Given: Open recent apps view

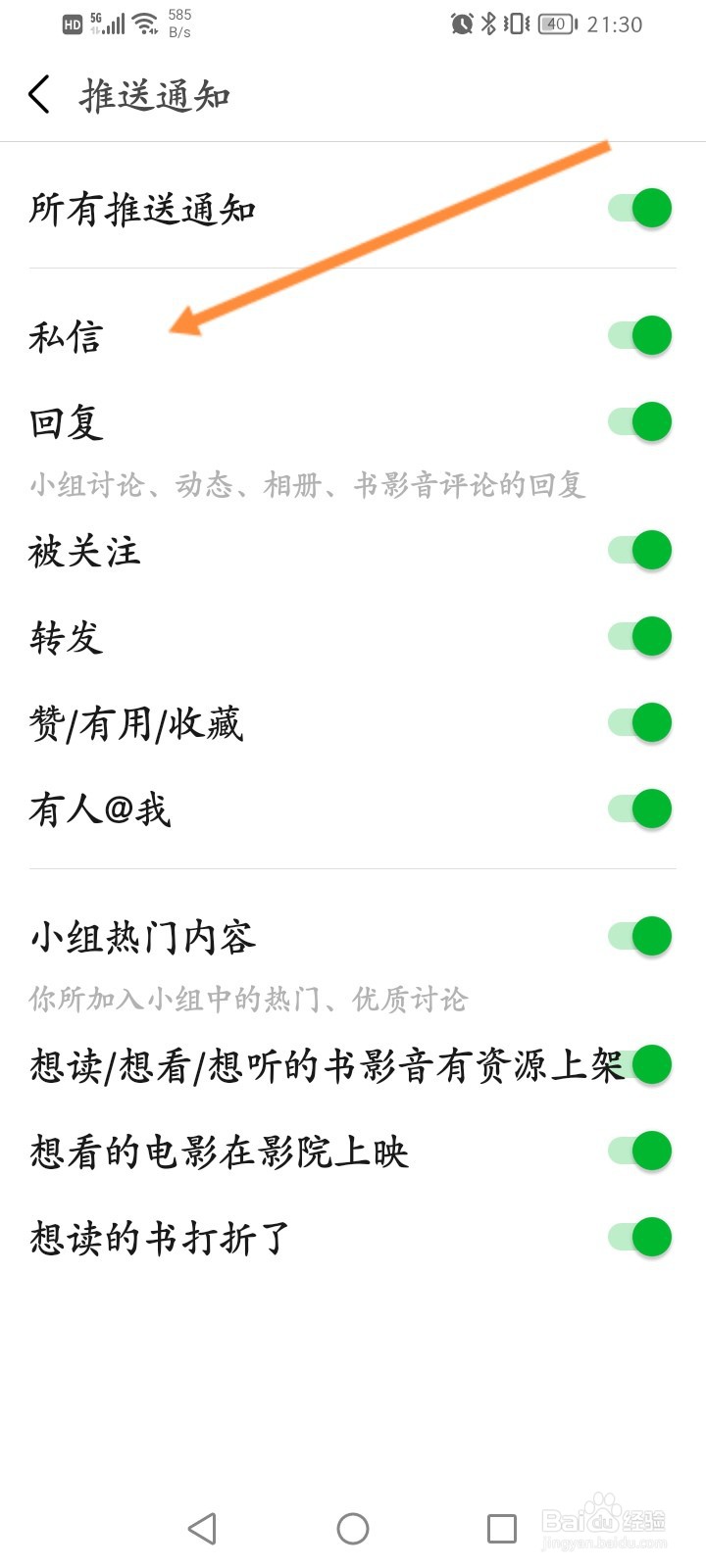Looking at the screenshot, I should coord(502,1529).
